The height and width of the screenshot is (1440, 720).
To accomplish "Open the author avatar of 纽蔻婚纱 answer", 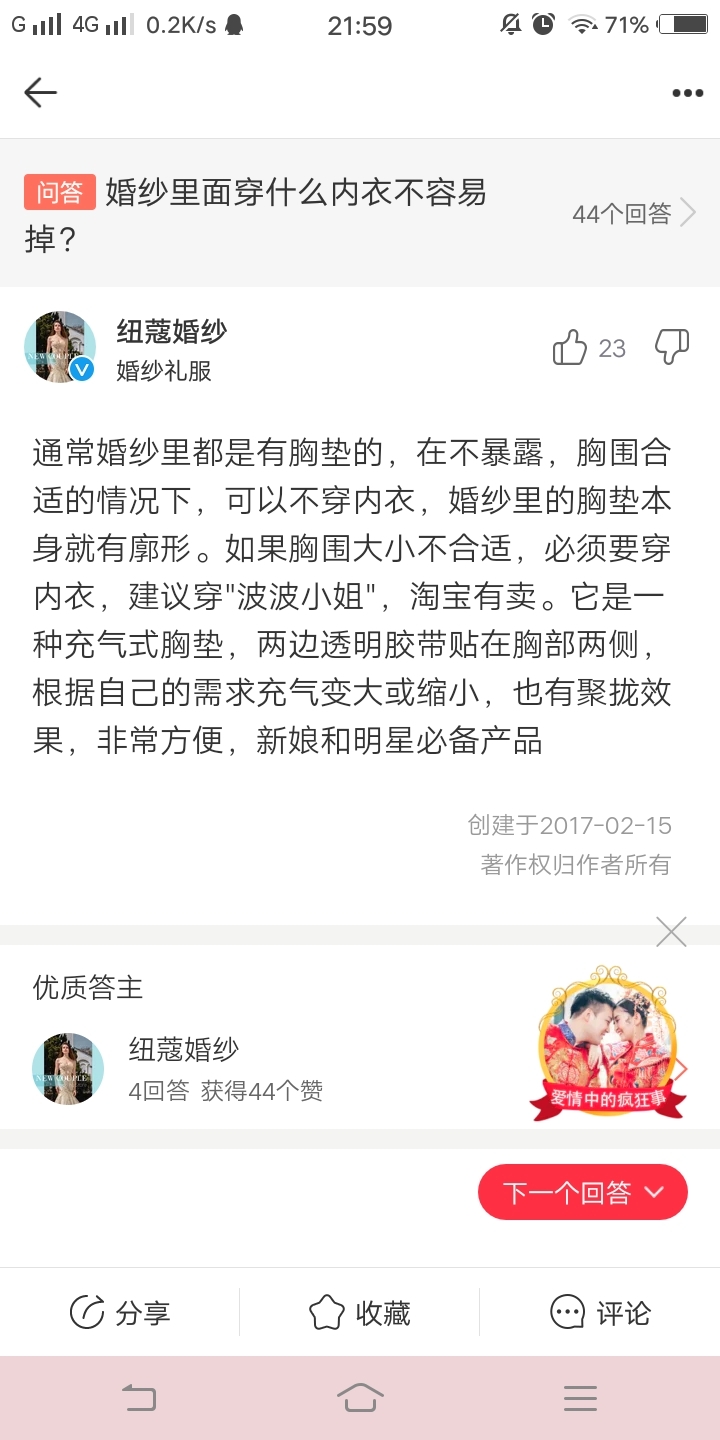I will coord(60,347).
